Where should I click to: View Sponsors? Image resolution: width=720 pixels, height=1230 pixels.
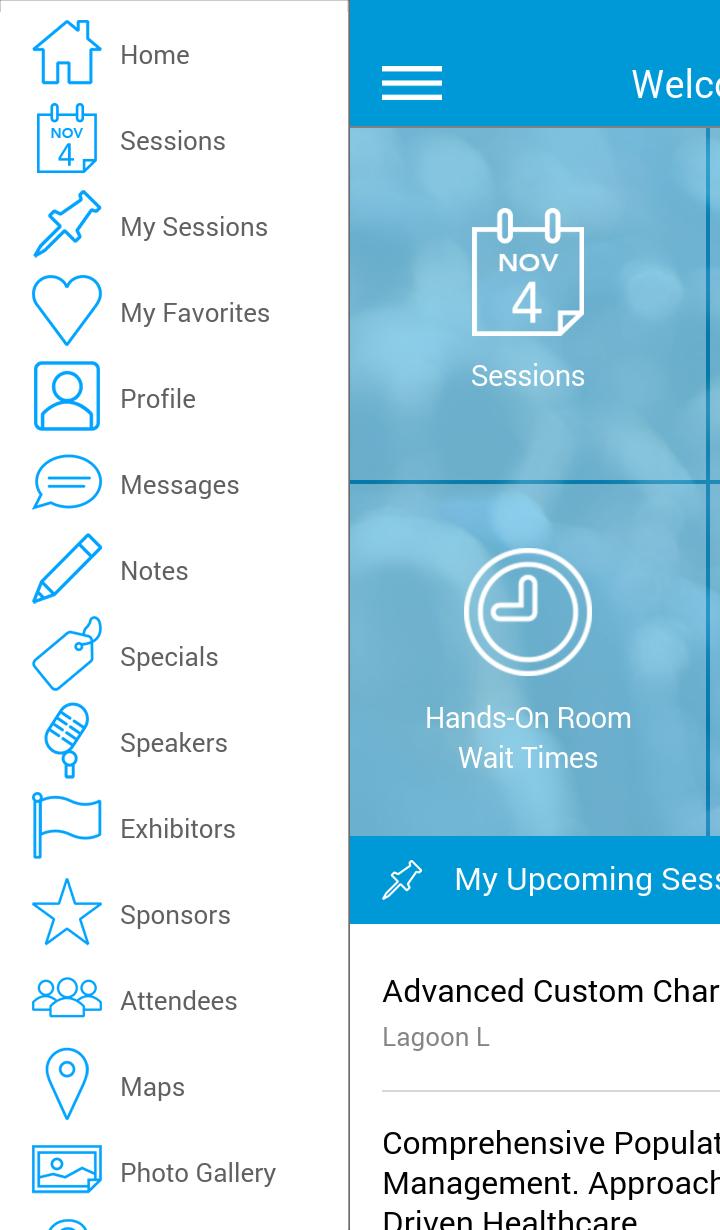tap(174, 915)
